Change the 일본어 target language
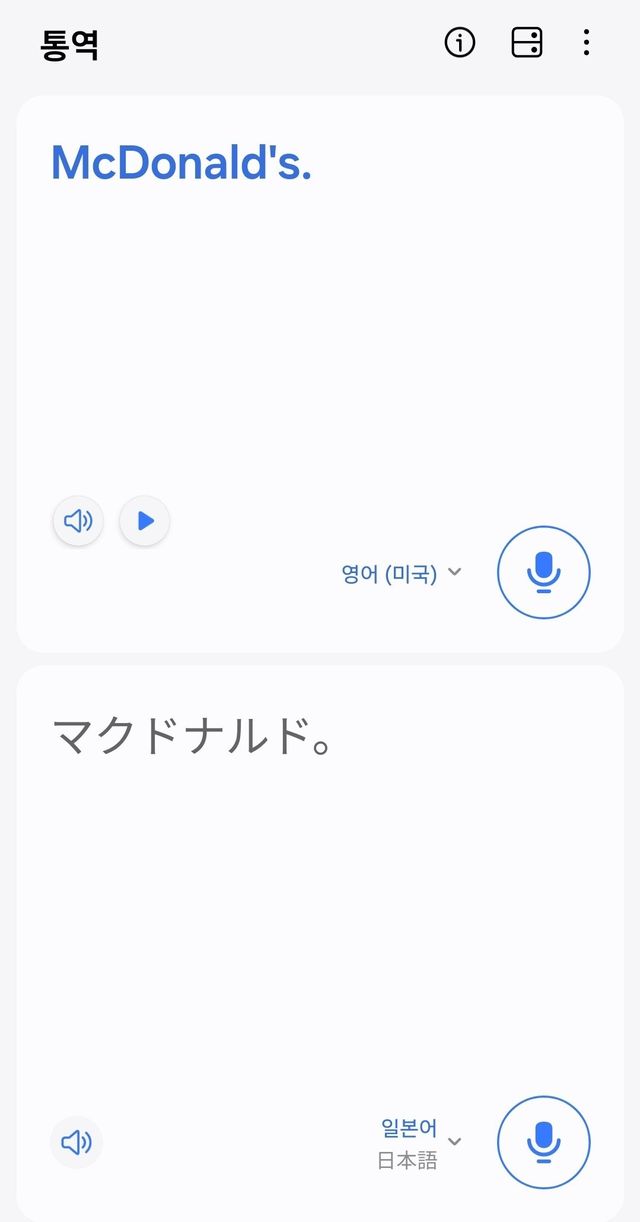Viewport: 640px width, 1222px height. [419, 1142]
